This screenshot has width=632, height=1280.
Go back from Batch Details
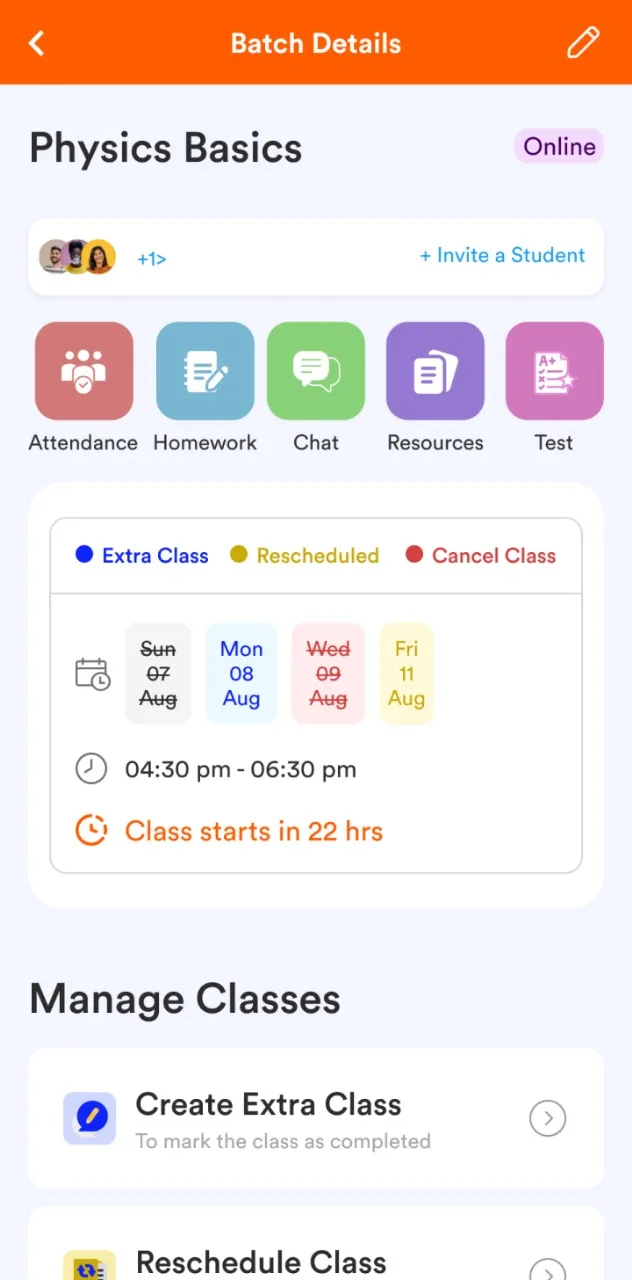tap(37, 43)
